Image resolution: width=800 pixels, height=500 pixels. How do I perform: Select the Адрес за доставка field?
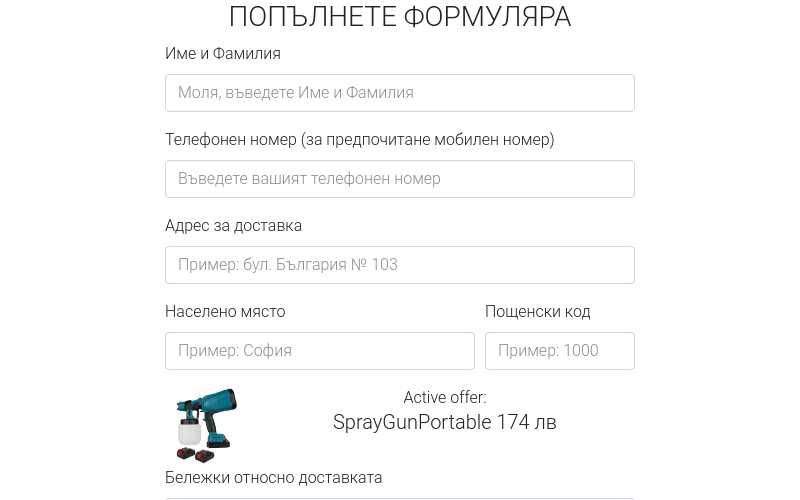(x=399, y=265)
